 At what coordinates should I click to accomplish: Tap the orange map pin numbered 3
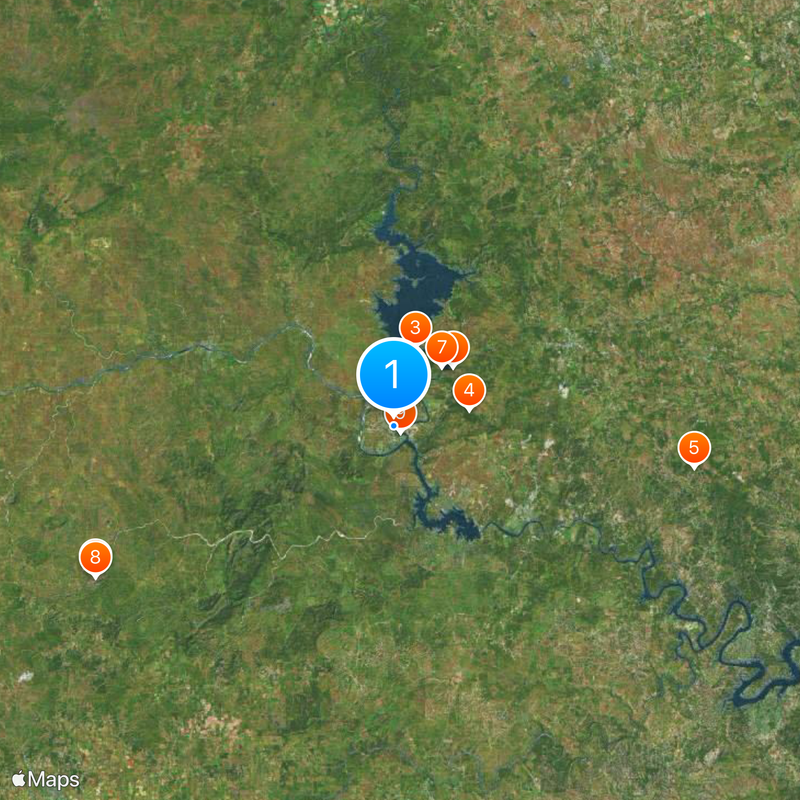click(415, 327)
